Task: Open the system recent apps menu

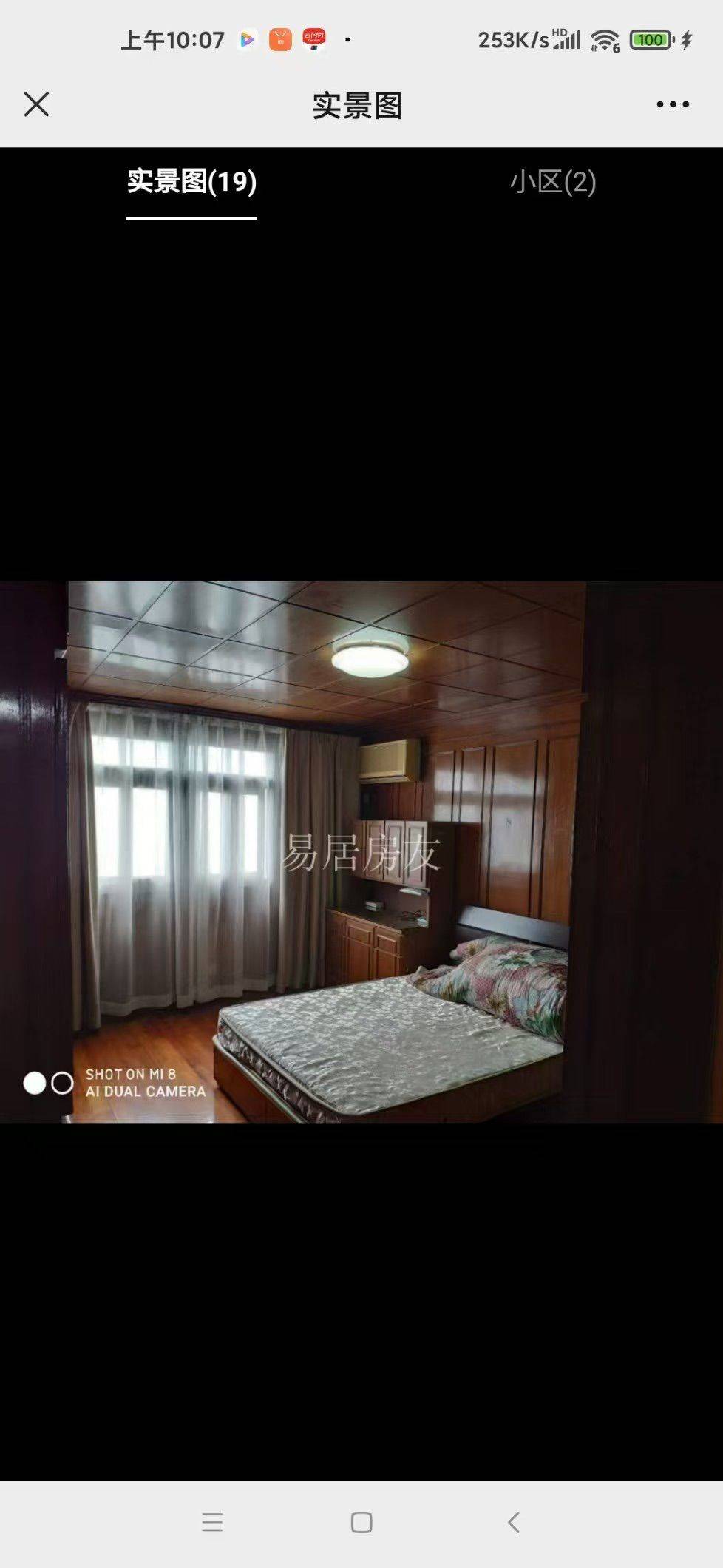Action: click(212, 1522)
